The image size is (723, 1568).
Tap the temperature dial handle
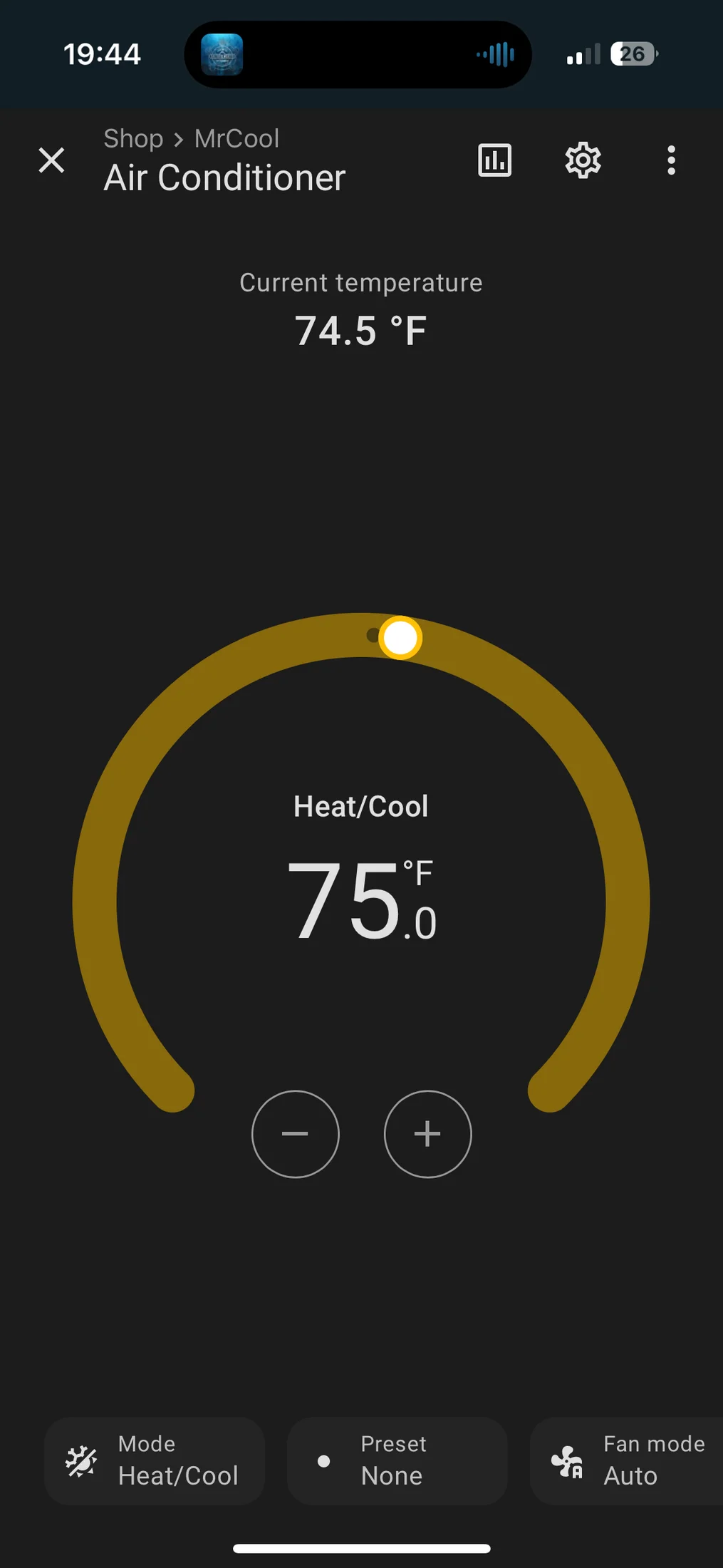tap(400, 638)
